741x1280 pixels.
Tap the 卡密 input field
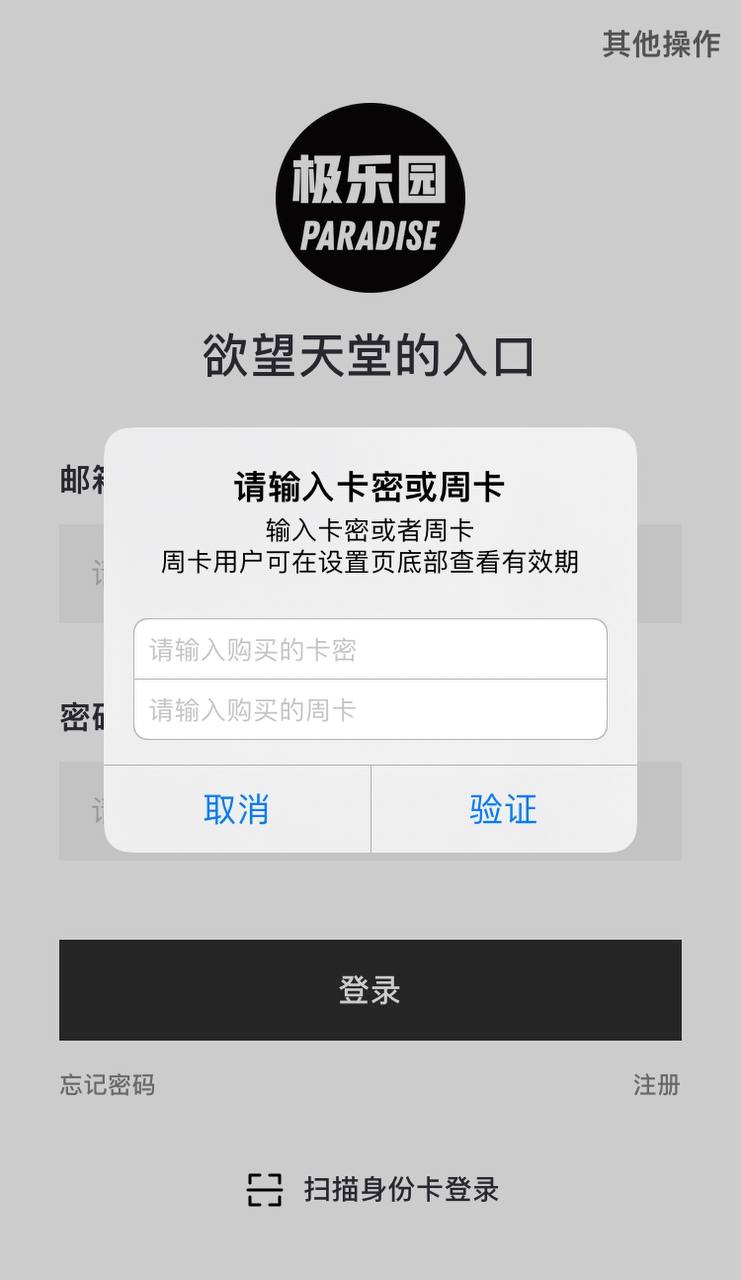click(x=370, y=650)
